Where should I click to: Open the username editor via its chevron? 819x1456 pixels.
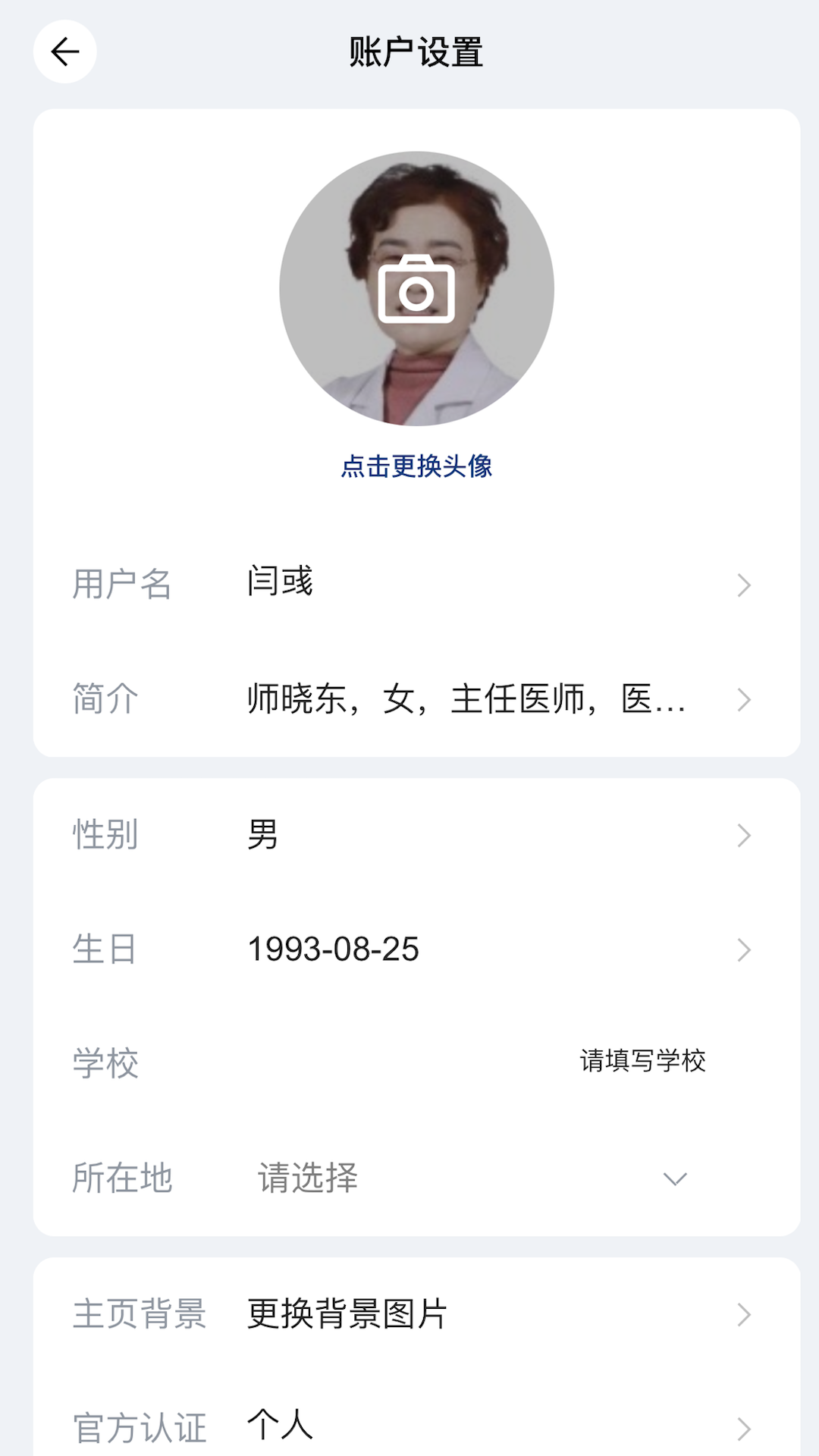[x=744, y=584]
